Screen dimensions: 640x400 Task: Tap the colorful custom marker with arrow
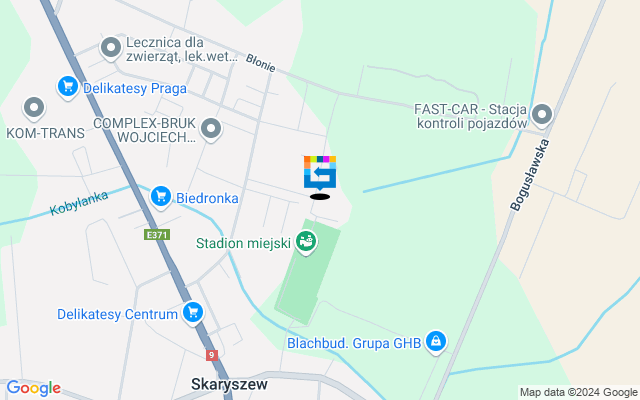point(320,173)
